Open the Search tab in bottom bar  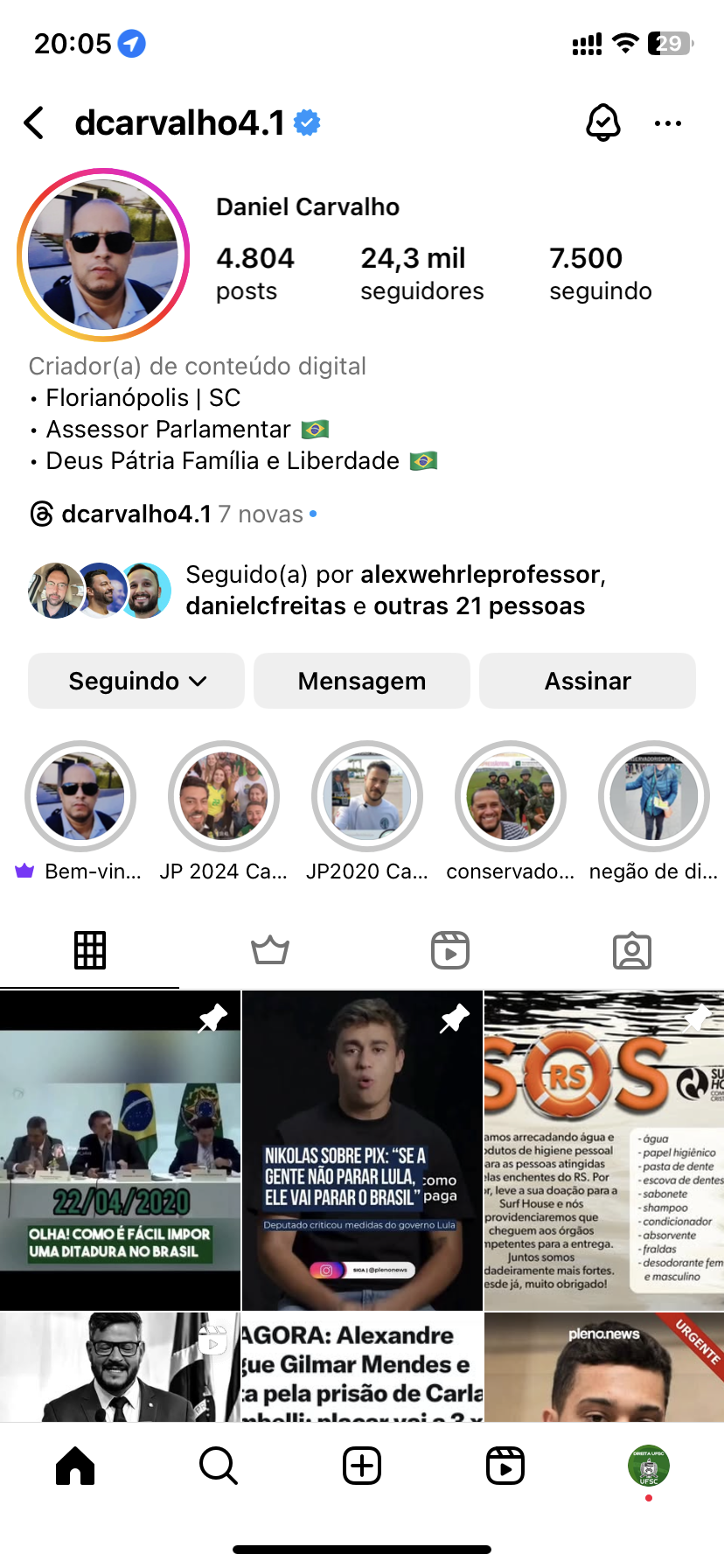pos(219,1466)
